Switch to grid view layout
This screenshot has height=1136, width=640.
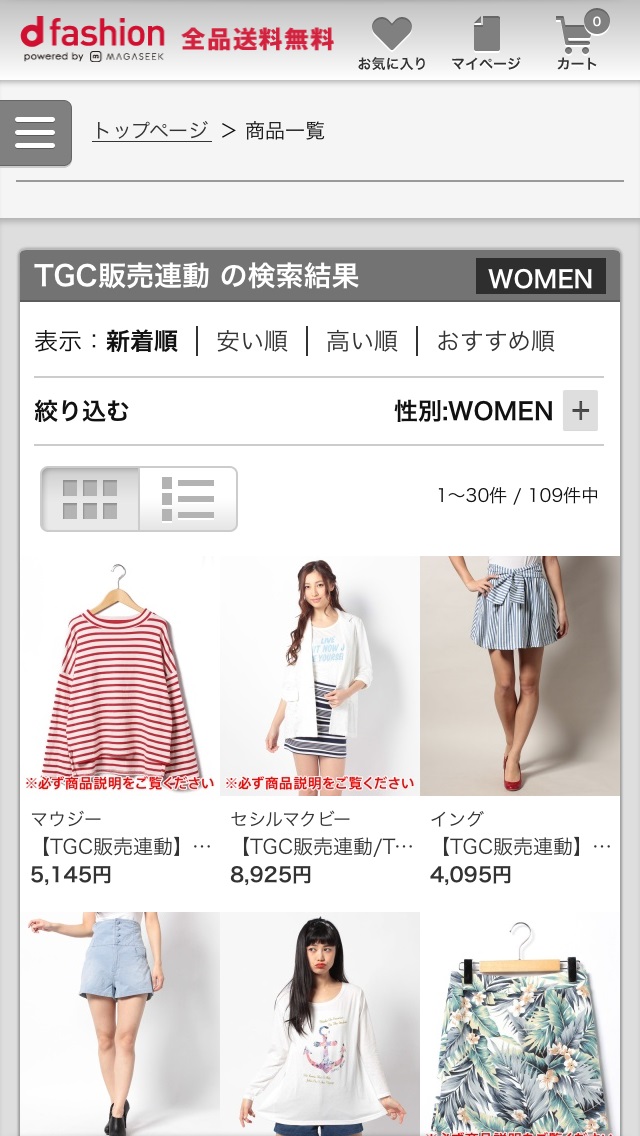tap(90, 499)
